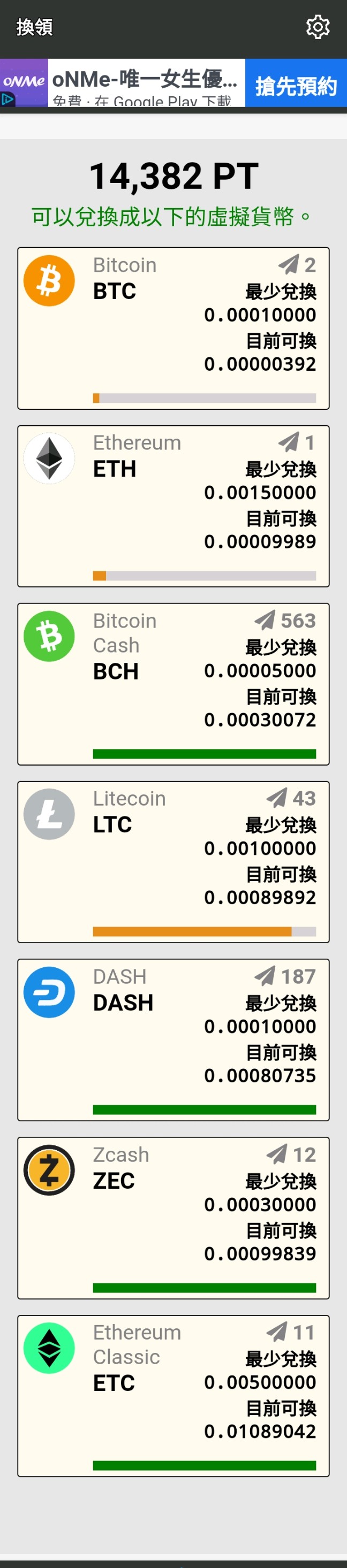Open the Zcash ZEC card
The height and width of the screenshot is (1568, 347).
click(x=174, y=1218)
